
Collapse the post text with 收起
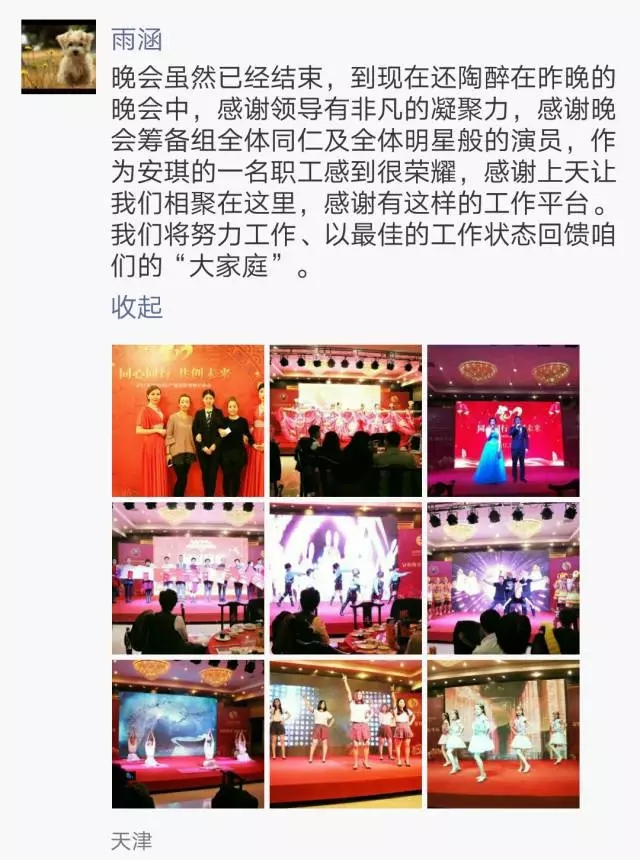tap(136, 307)
